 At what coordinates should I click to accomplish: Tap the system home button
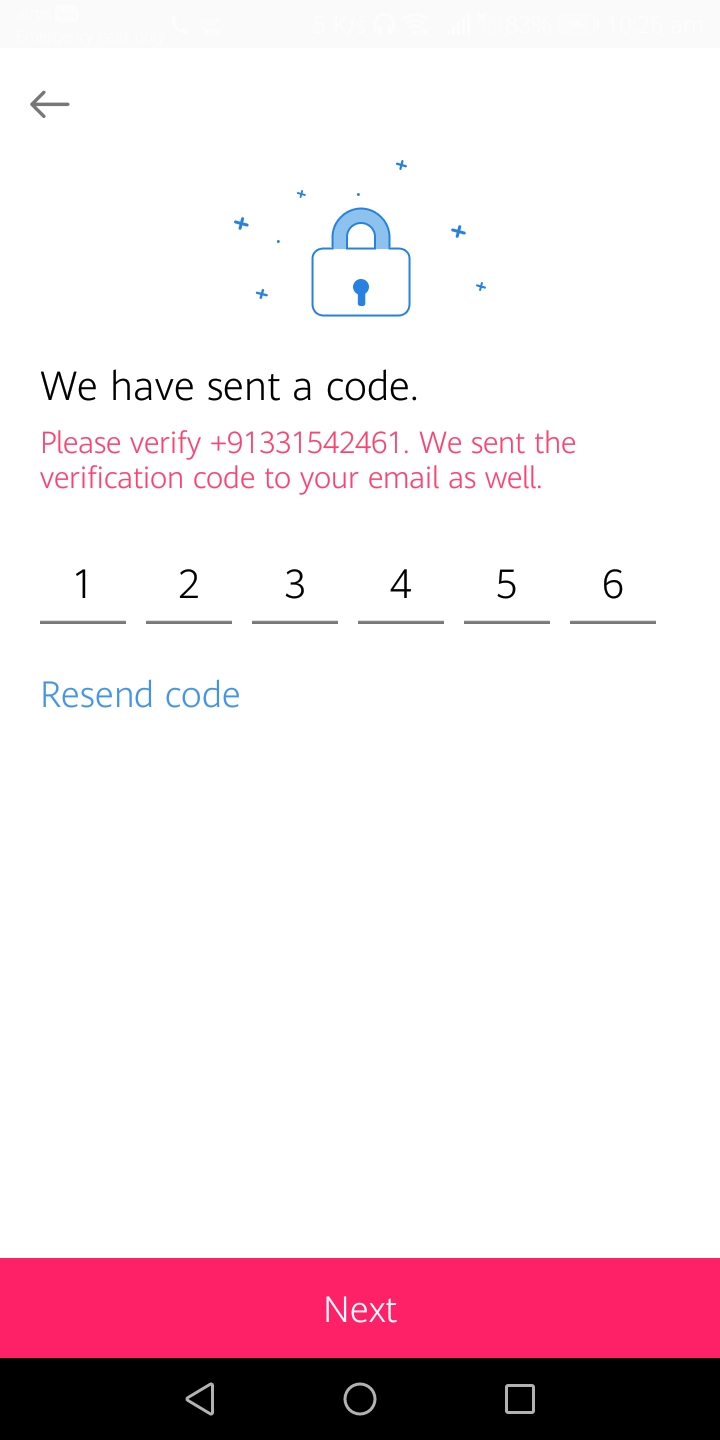tap(360, 1399)
